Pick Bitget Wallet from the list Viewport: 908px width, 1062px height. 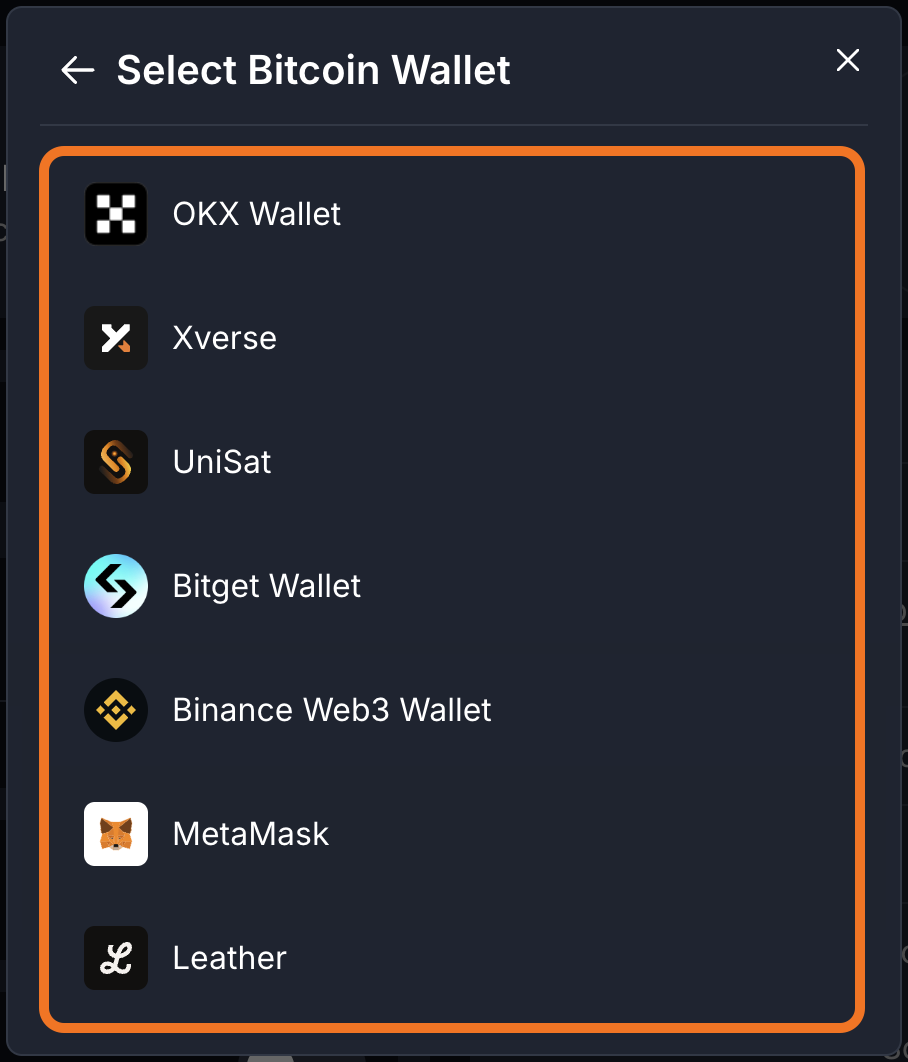pos(267,585)
